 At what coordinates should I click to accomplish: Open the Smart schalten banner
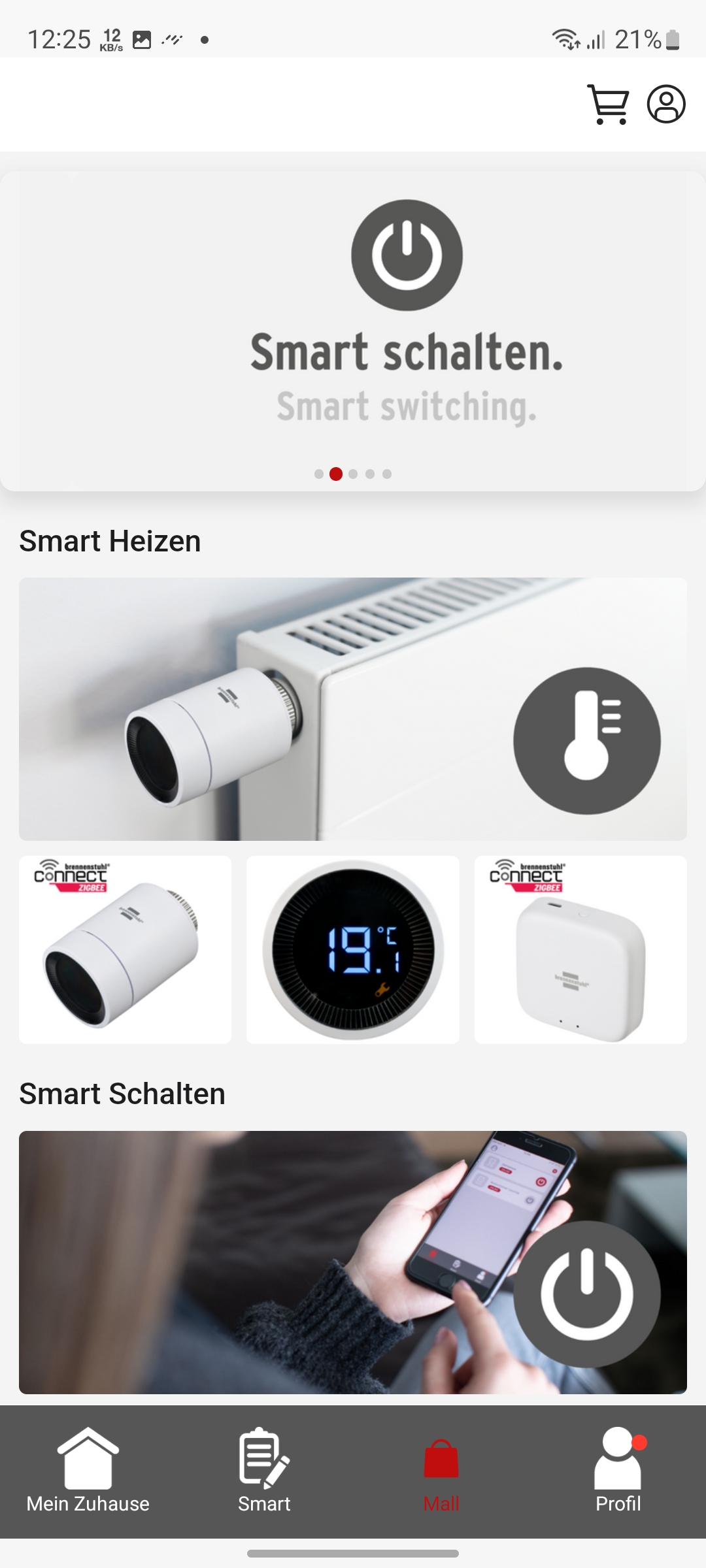point(353,331)
